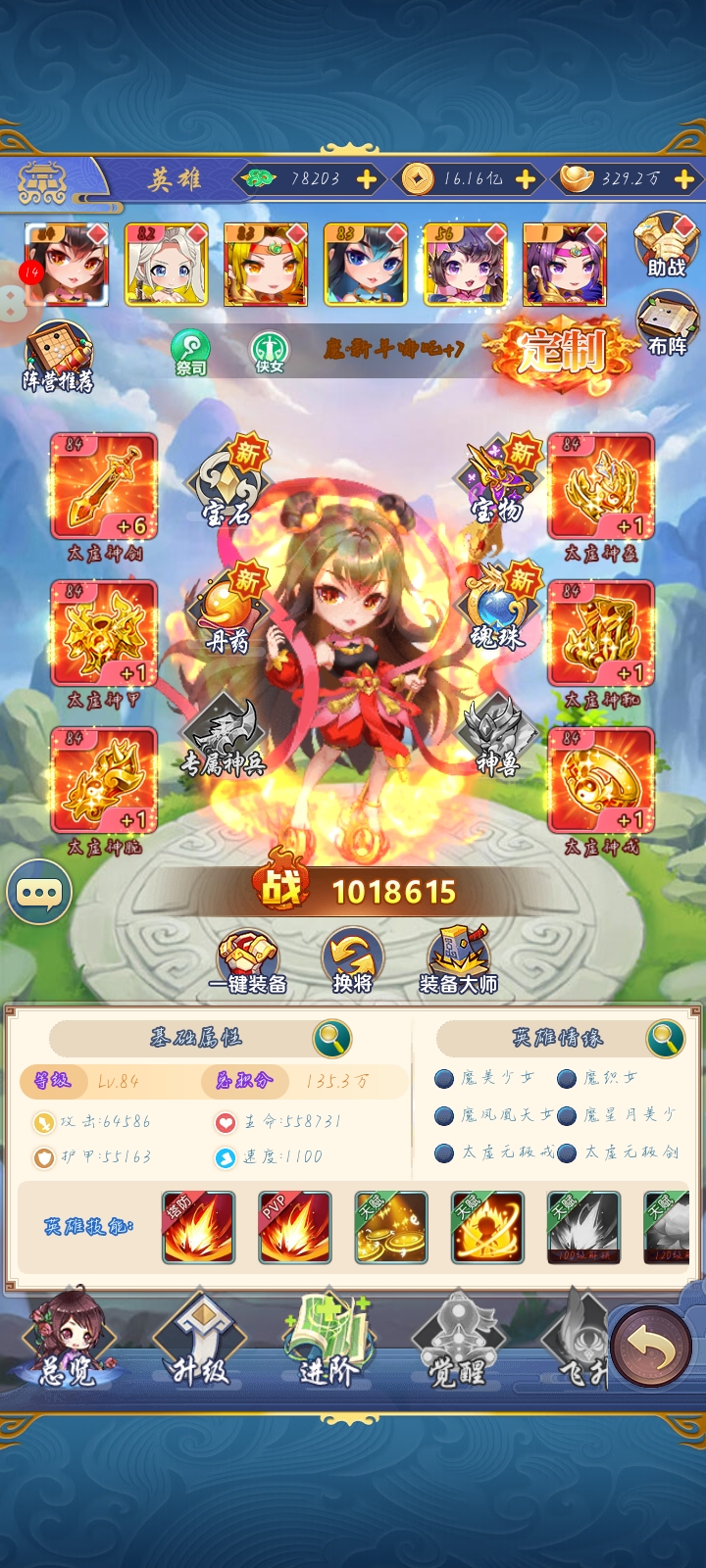Open the magnifier for 基础属性 details
The image size is (706, 1568).
click(x=332, y=1038)
